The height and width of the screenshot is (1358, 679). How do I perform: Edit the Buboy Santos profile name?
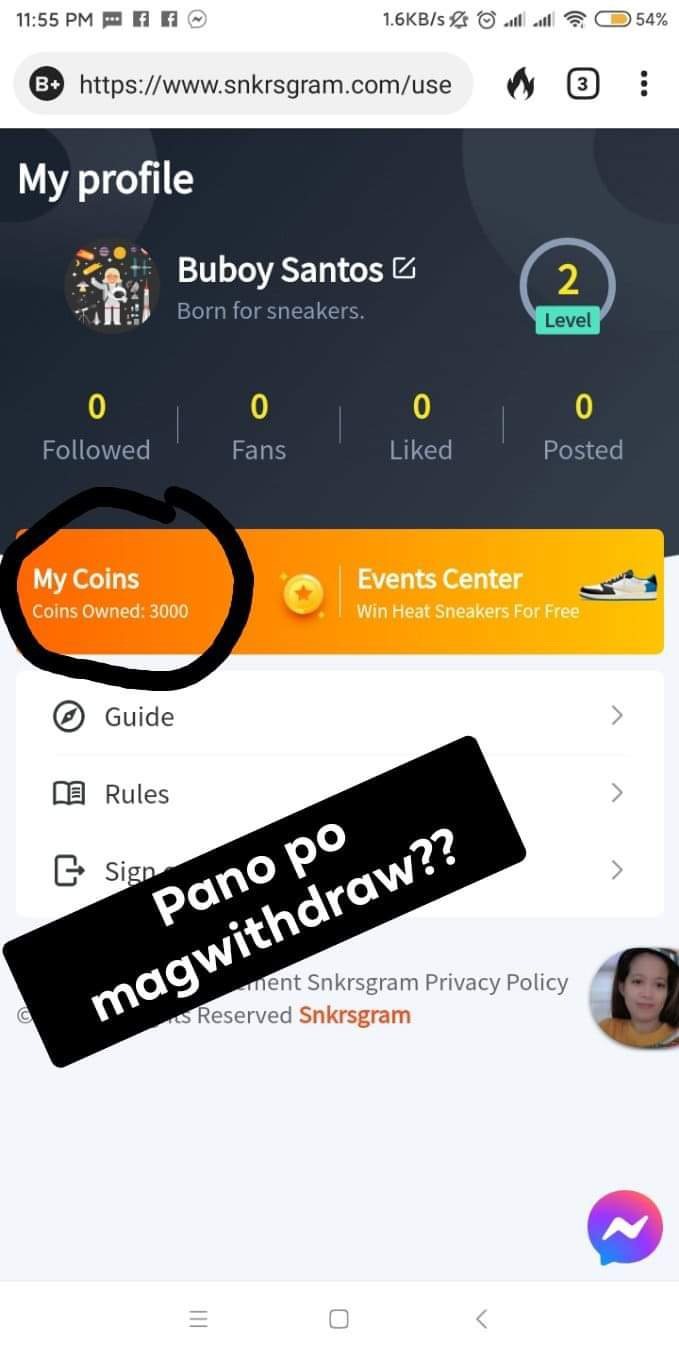405,269
